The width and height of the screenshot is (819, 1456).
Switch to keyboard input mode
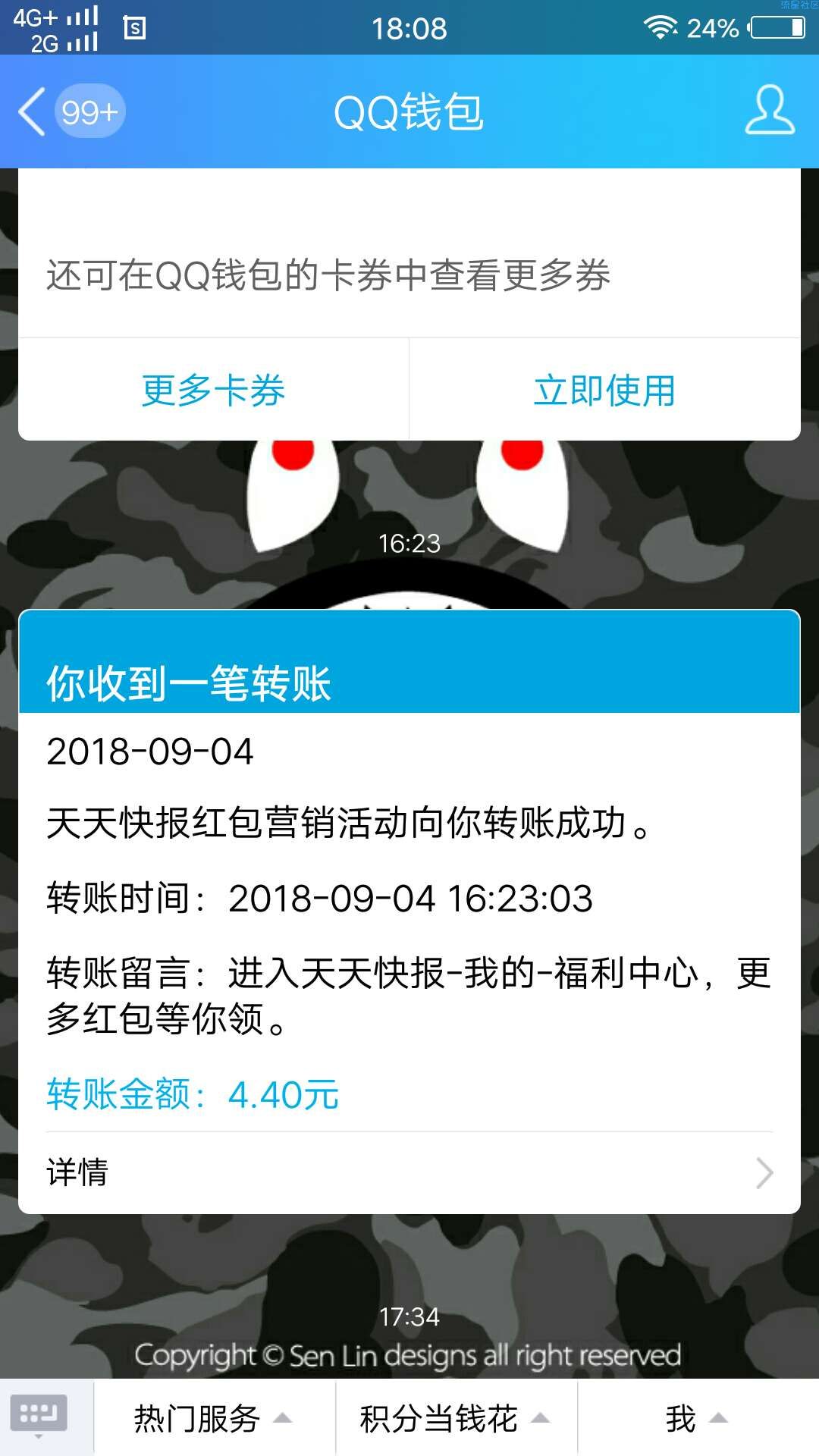pos(39,1417)
